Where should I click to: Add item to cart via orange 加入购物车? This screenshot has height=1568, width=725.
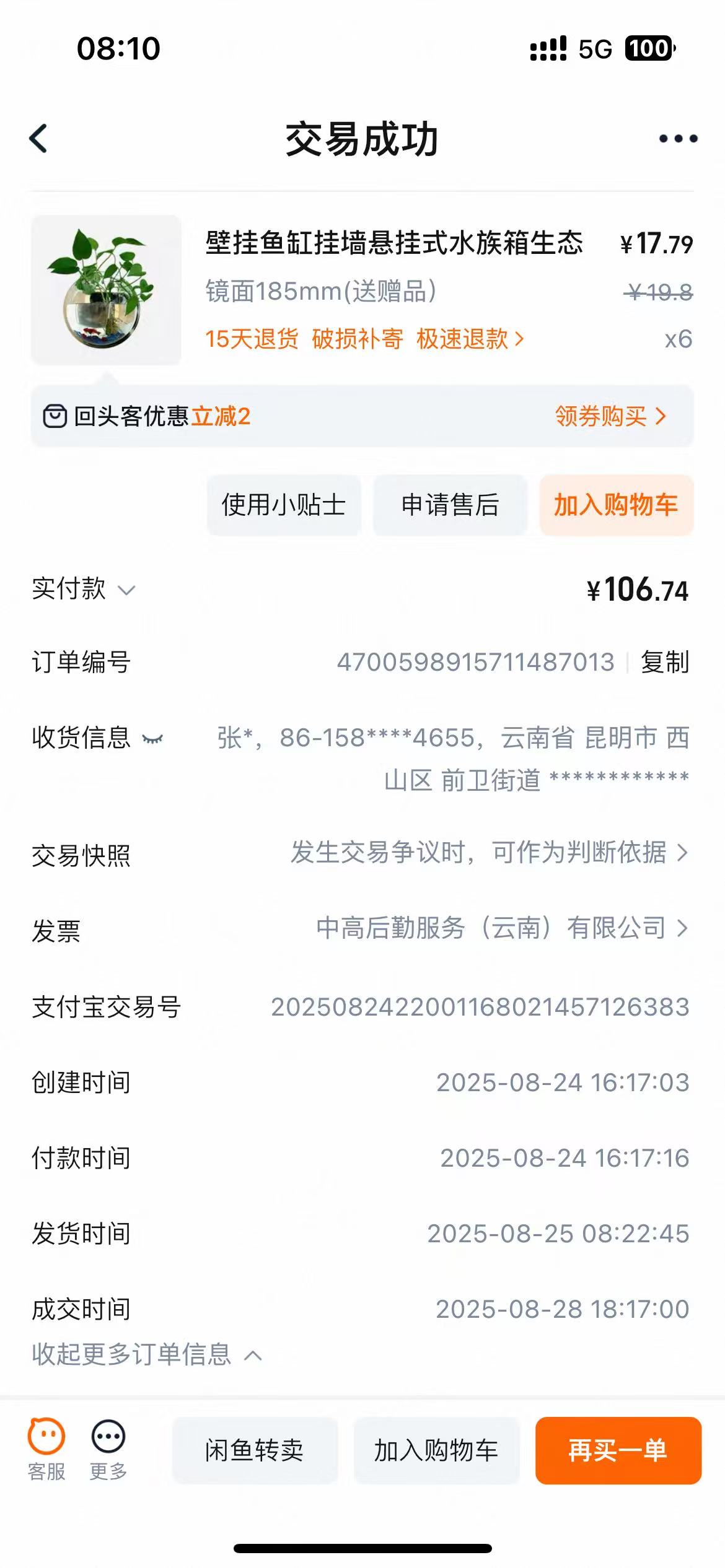click(616, 505)
